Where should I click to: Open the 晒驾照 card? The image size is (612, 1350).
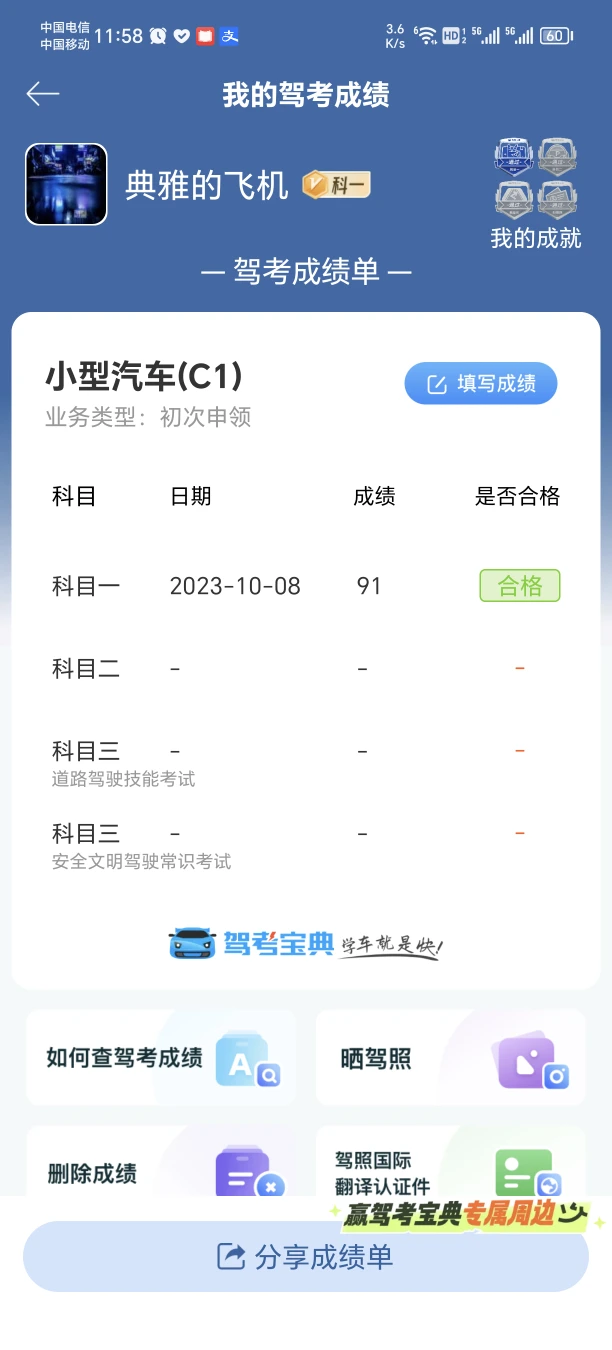point(450,1058)
